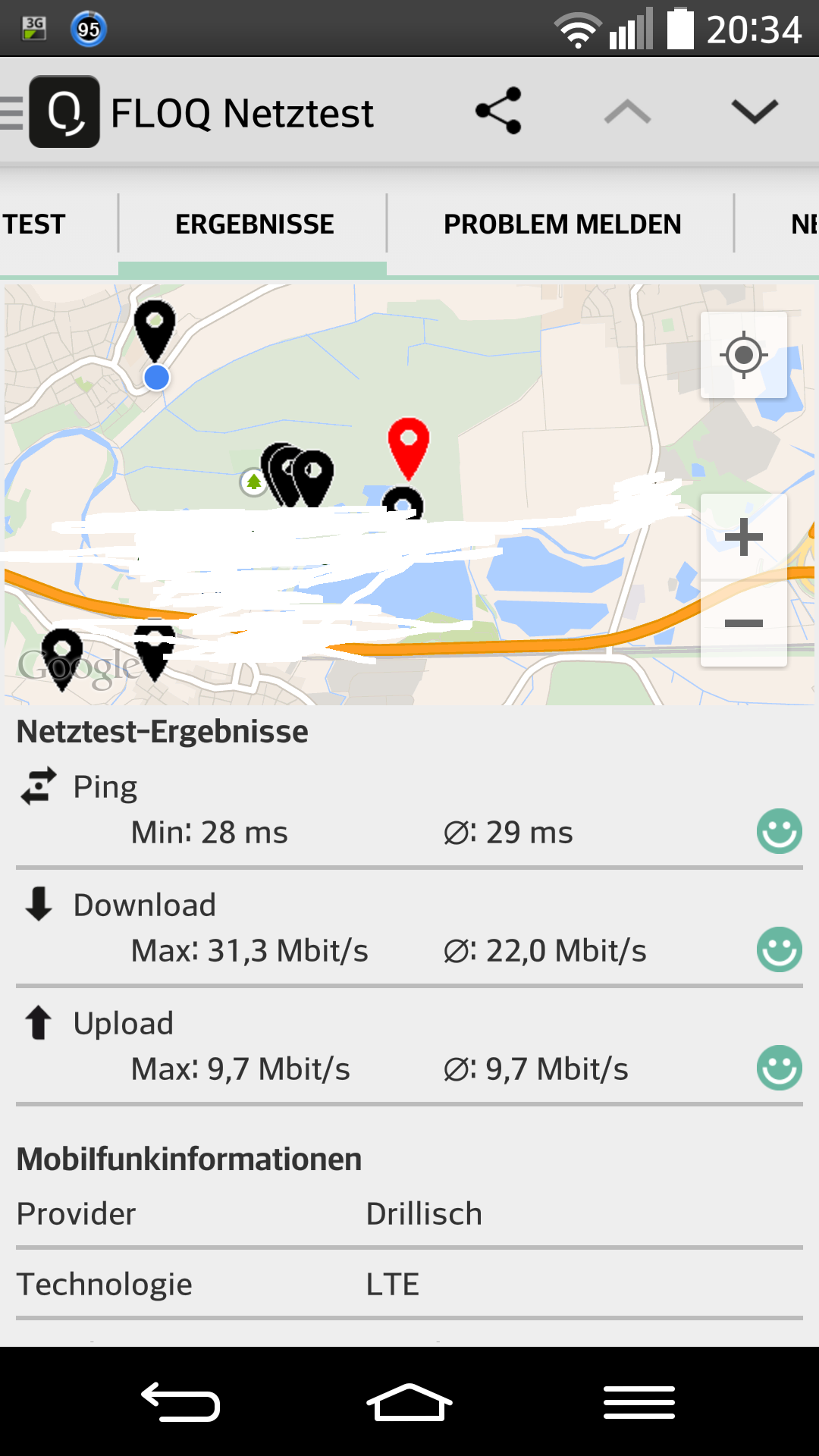Zoom out on the map
Image resolution: width=819 pixels, height=1456 pixels.
coord(743,623)
